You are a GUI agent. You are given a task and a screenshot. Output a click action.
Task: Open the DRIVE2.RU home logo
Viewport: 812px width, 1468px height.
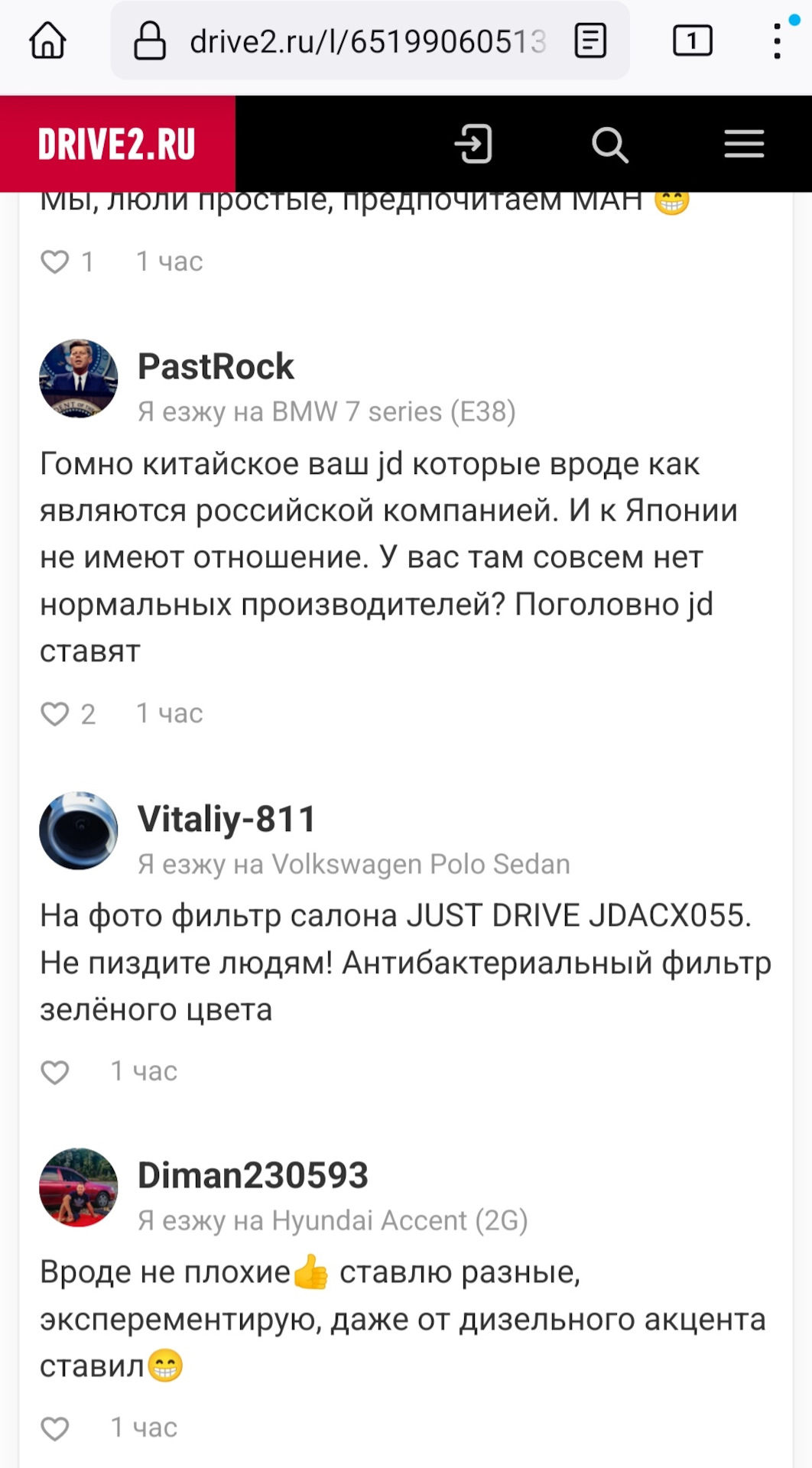coord(118,144)
